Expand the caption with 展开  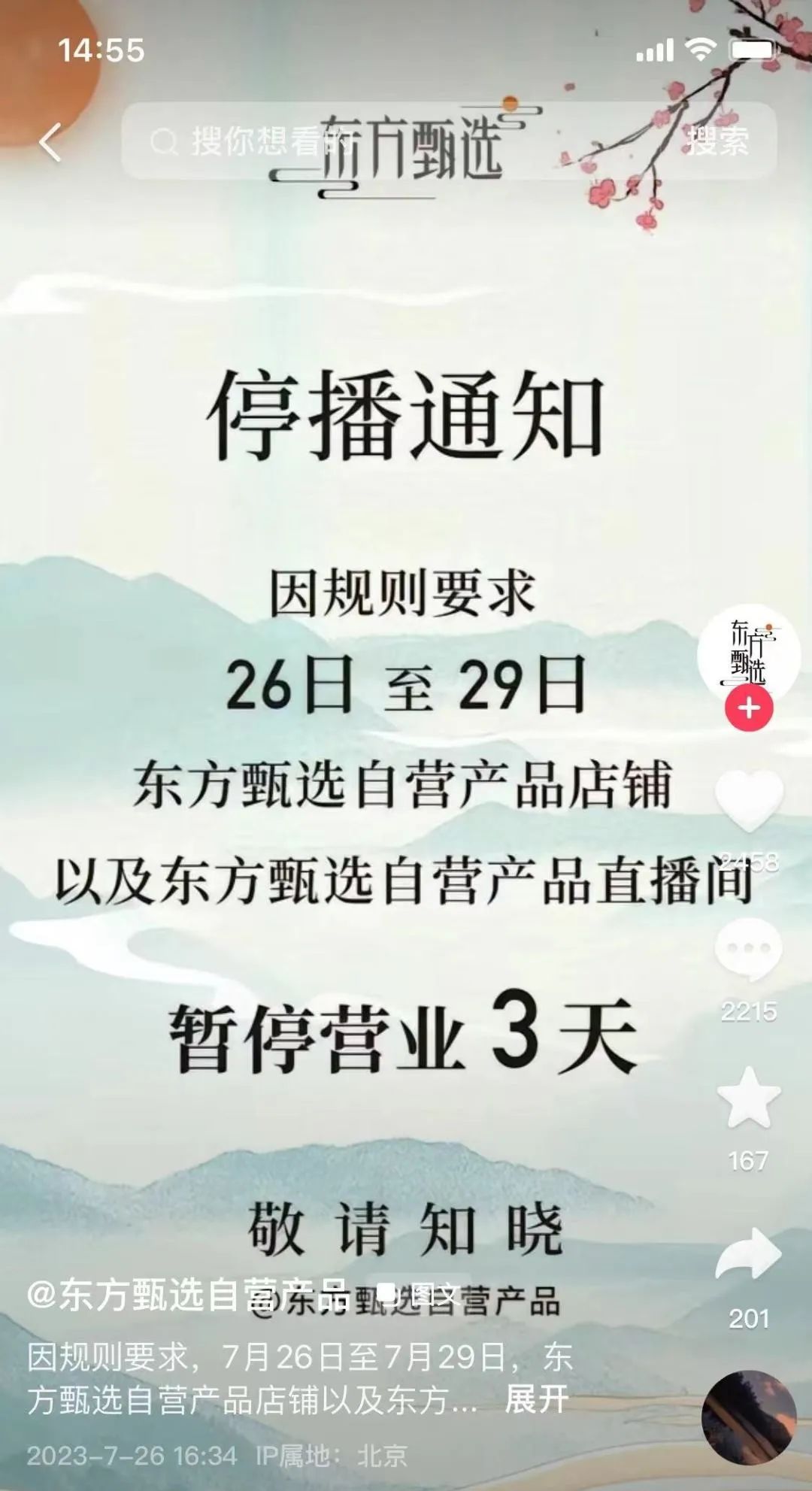click(x=536, y=1399)
